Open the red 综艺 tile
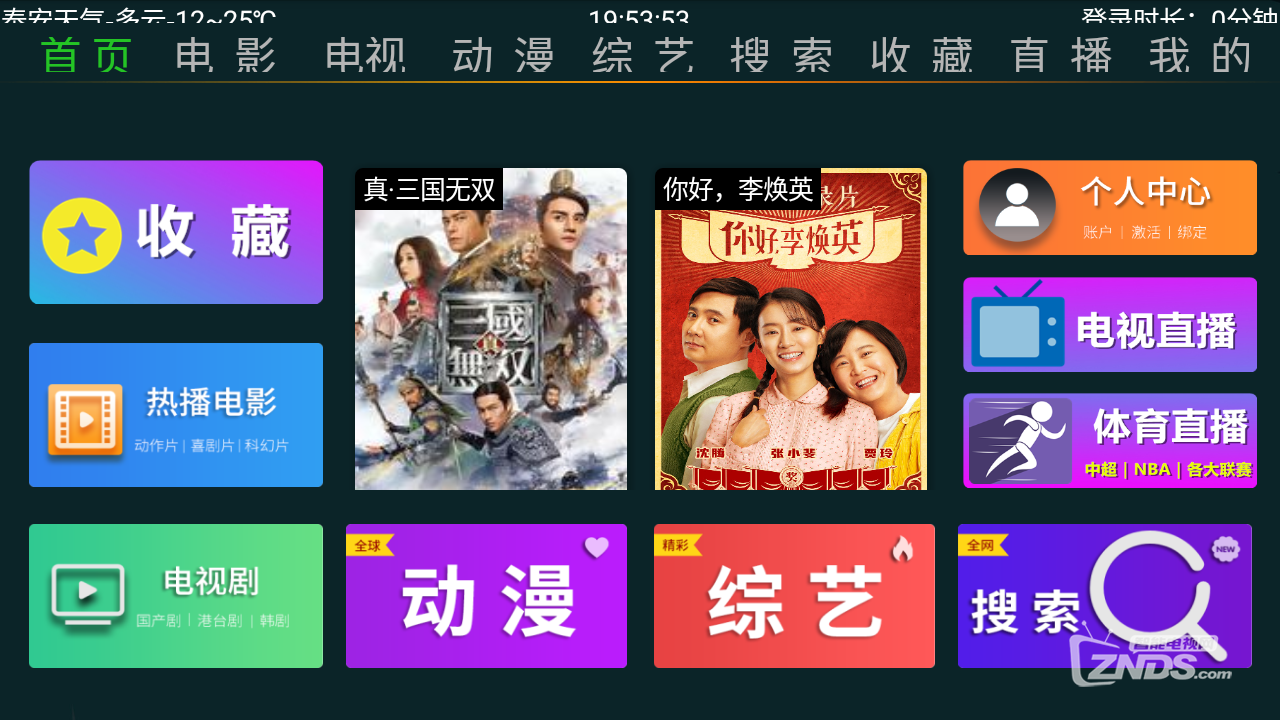The width and height of the screenshot is (1280, 720). coord(794,596)
